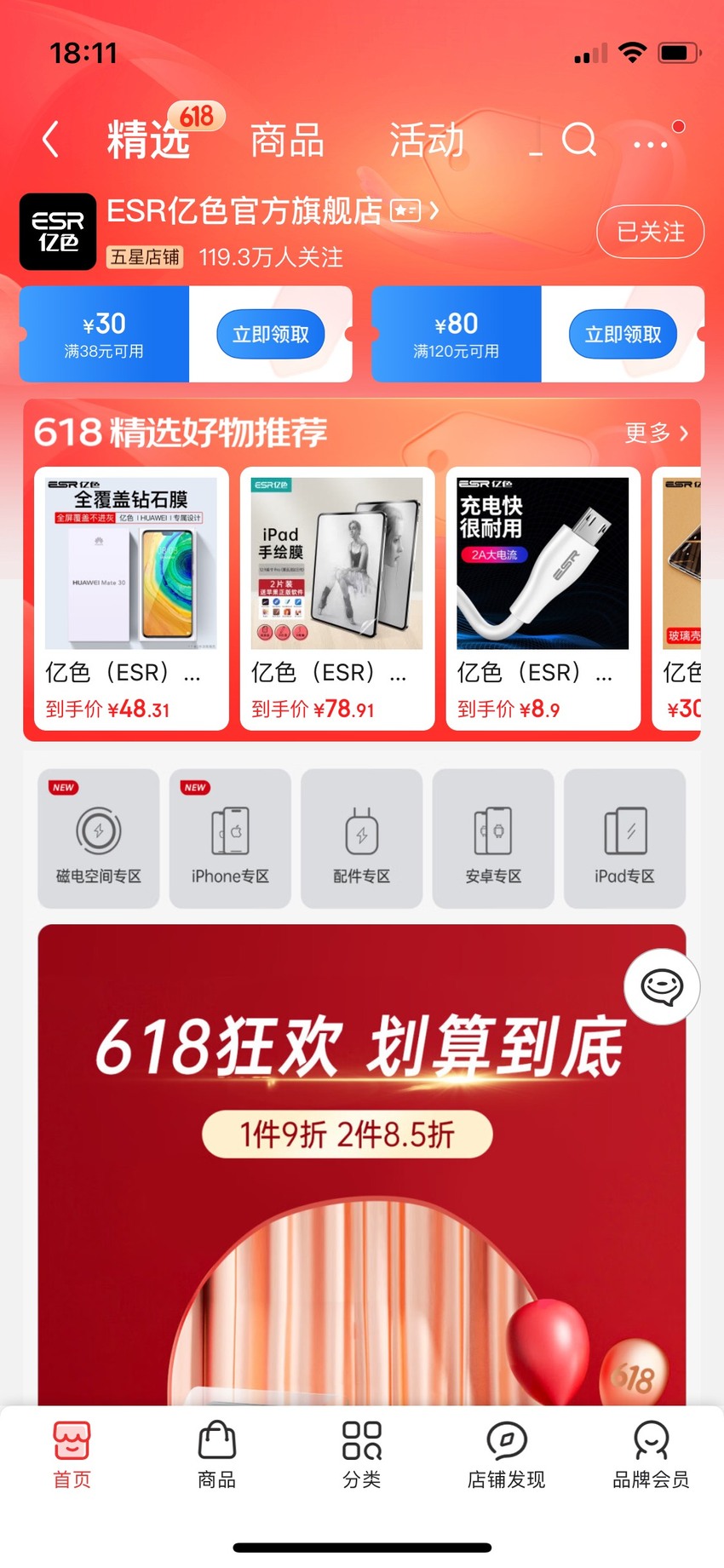Switch to the 活动 top tab
The width and height of the screenshot is (724, 1568).
tap(427, 140)
